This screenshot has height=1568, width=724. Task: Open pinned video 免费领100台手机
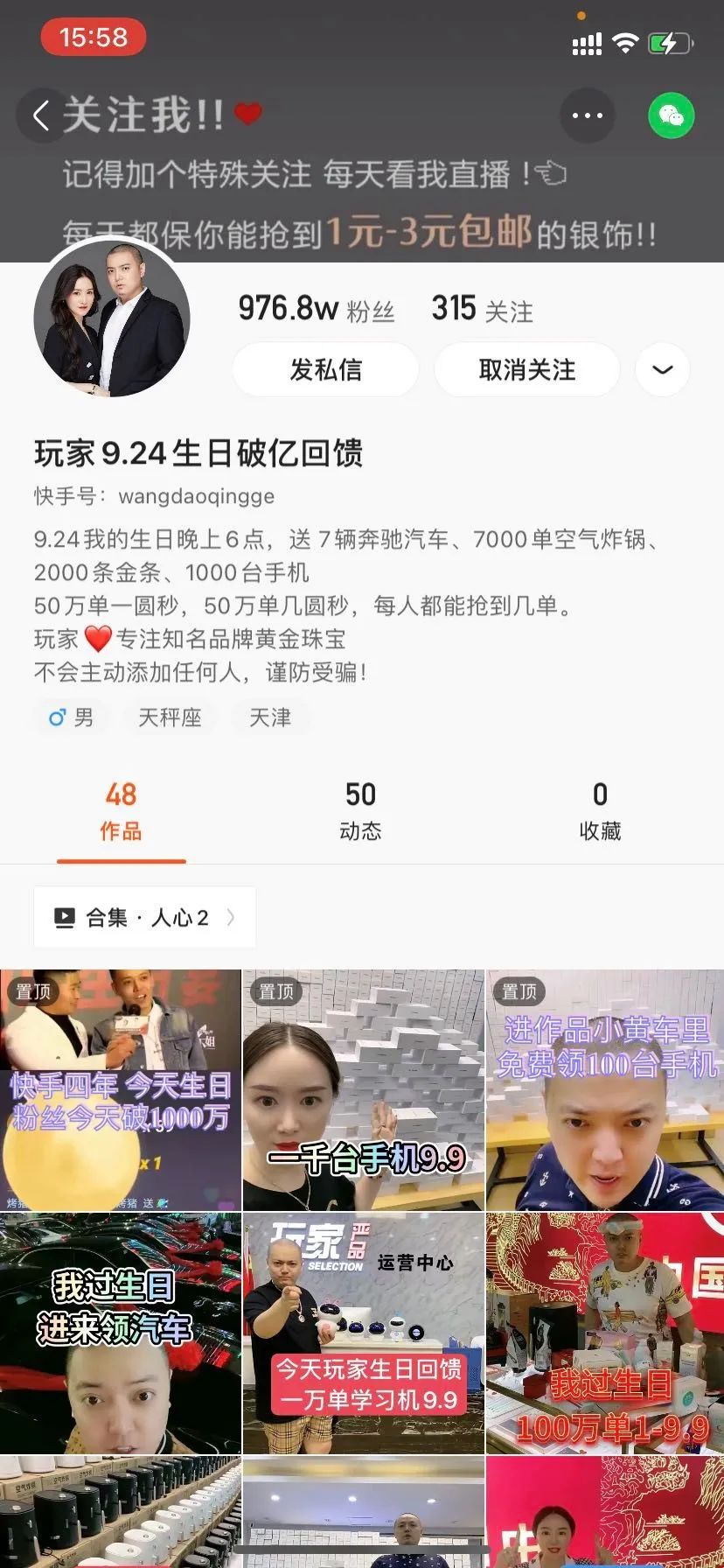pyautogui.click(x=605, y=1089)
